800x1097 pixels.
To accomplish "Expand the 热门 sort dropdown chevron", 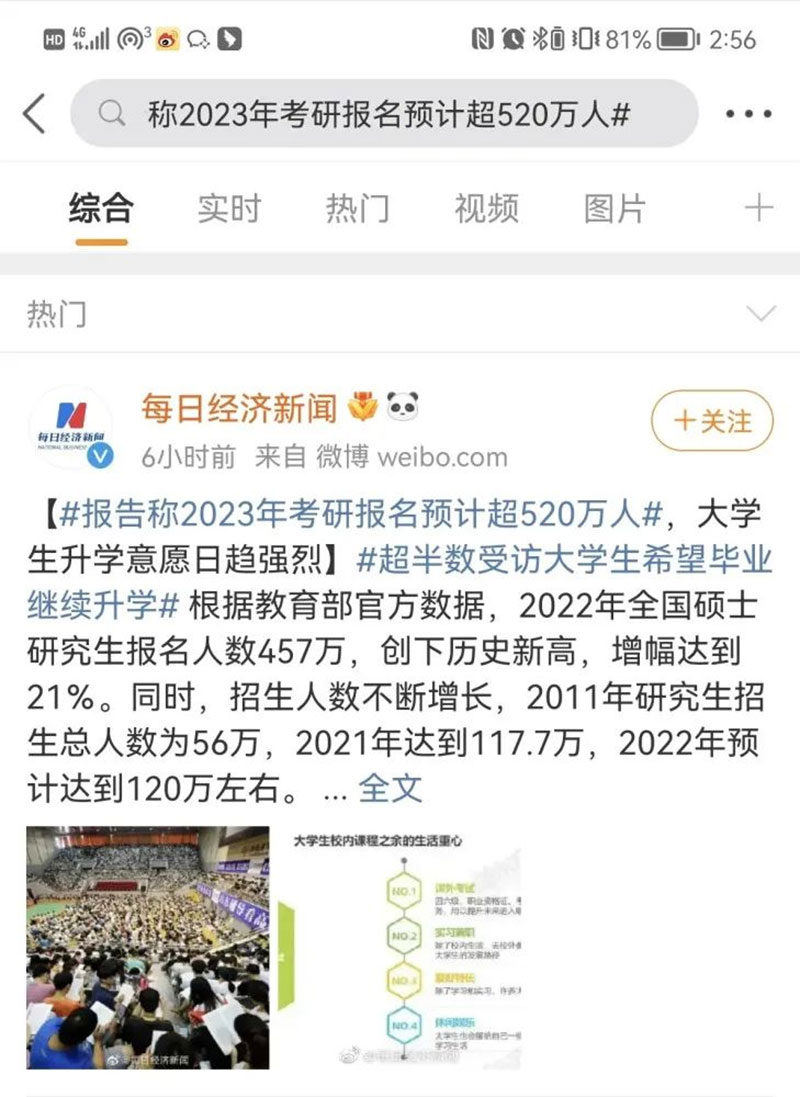I will 761,314.
